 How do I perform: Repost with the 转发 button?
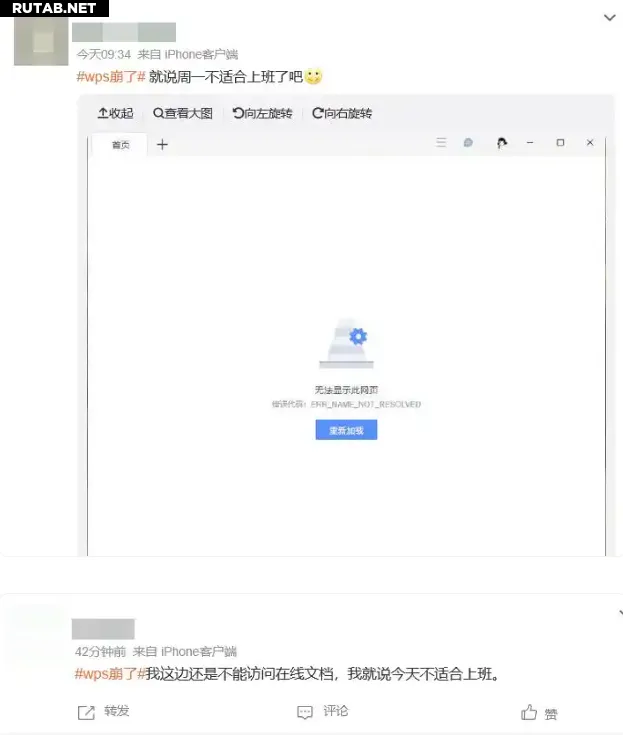105,711
